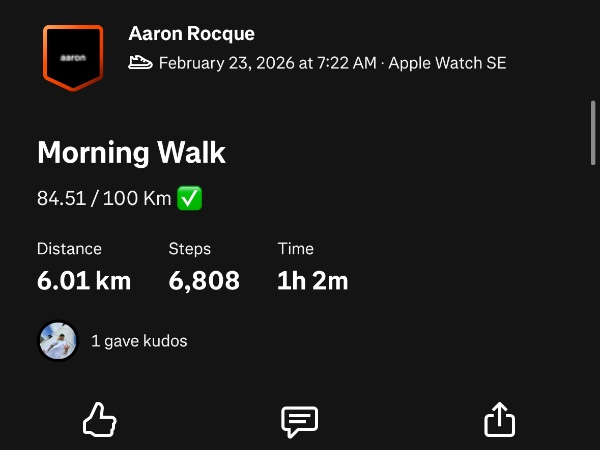
Task: View who gave kudos
Action: pyautogui.click(x=113, y=341)
